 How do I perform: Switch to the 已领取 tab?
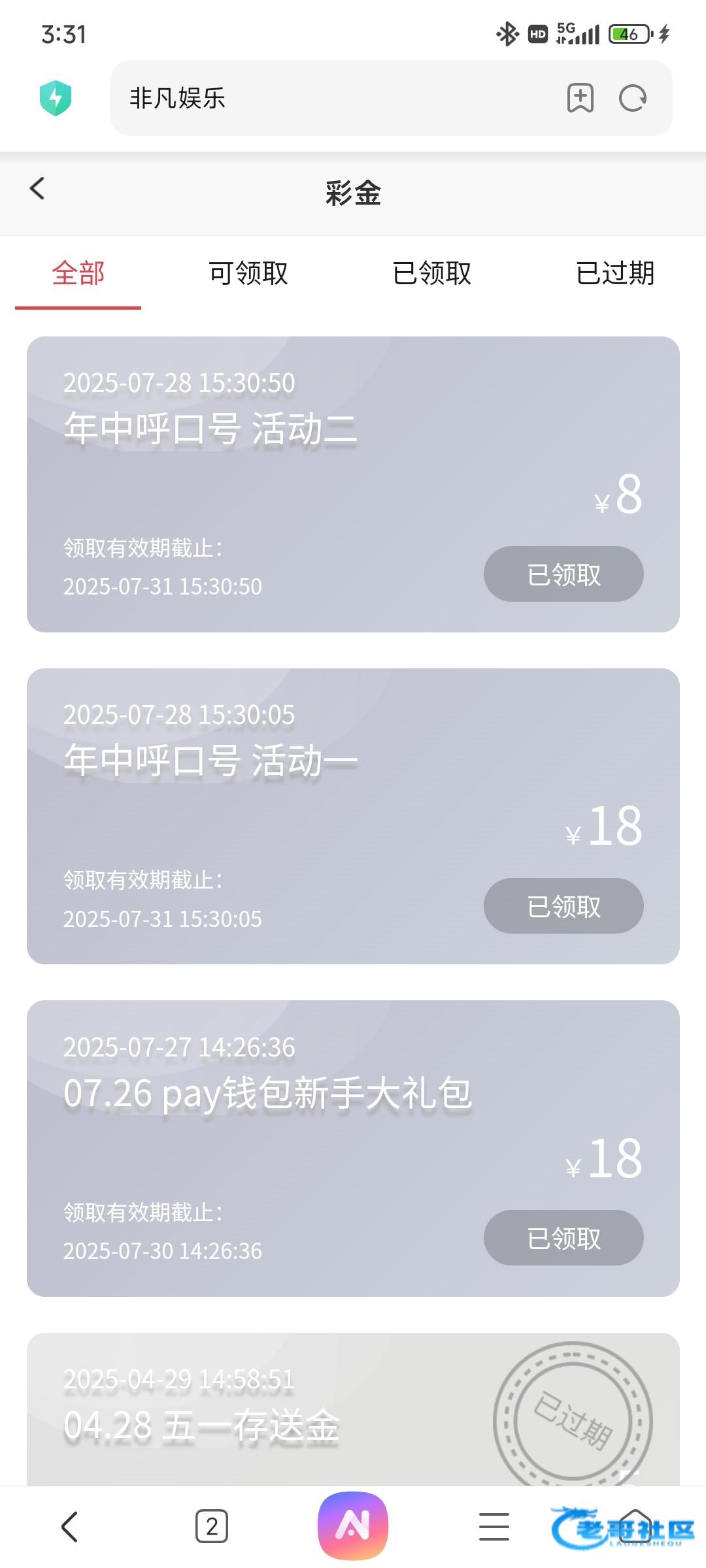[431, 273]
